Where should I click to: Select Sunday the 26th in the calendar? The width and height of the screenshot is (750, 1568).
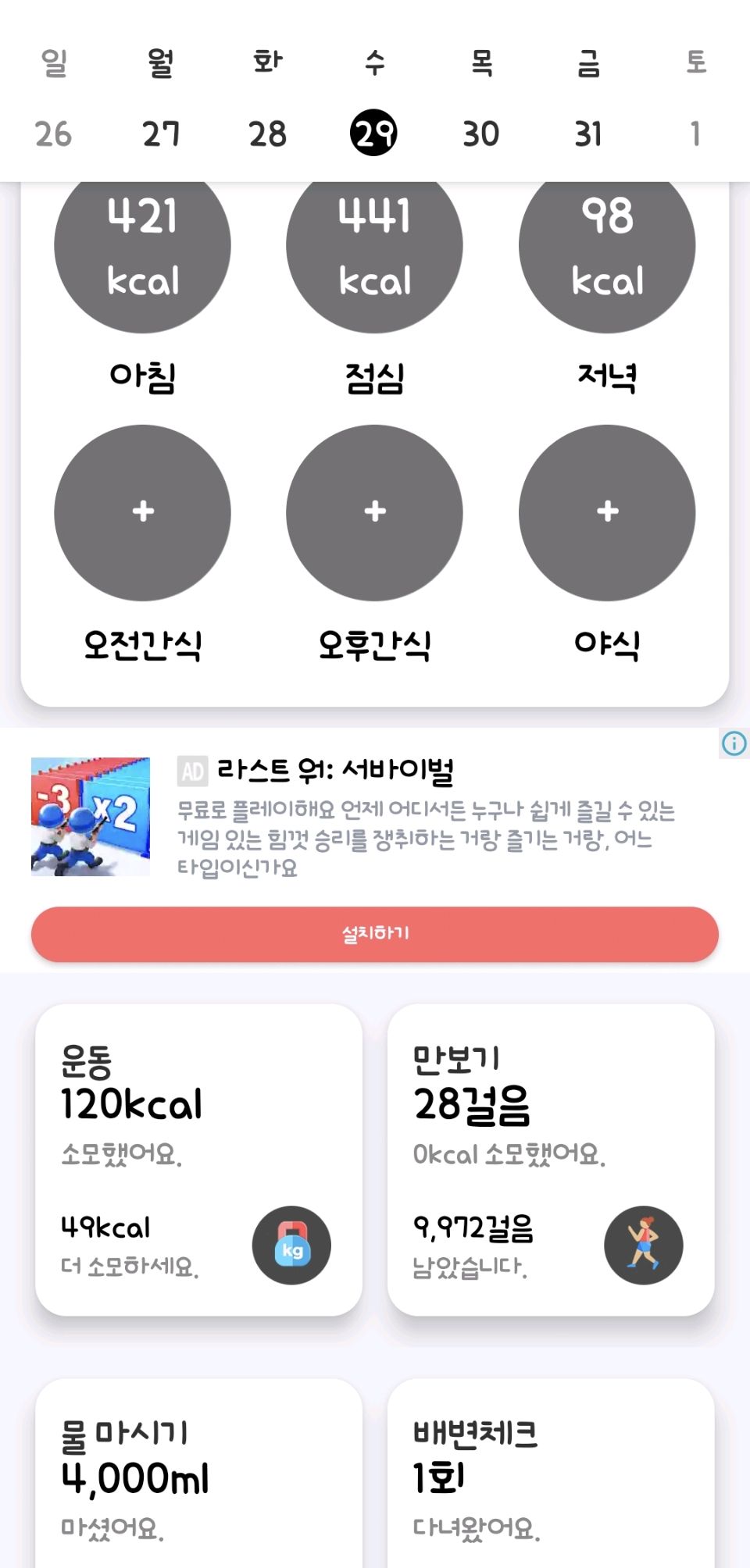click(53, 134)
